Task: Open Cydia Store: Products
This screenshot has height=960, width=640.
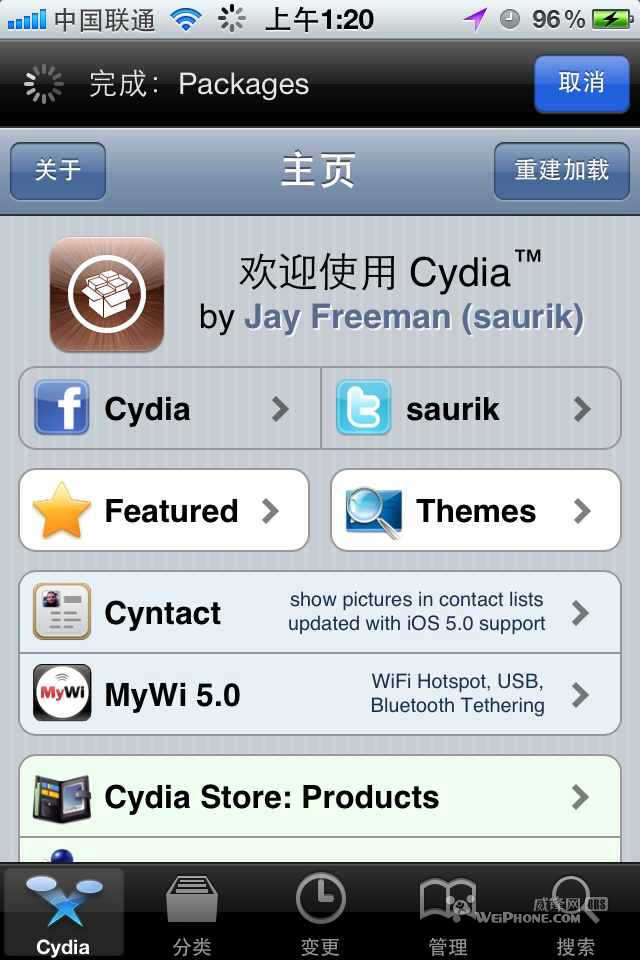Action: click(320, 797)
